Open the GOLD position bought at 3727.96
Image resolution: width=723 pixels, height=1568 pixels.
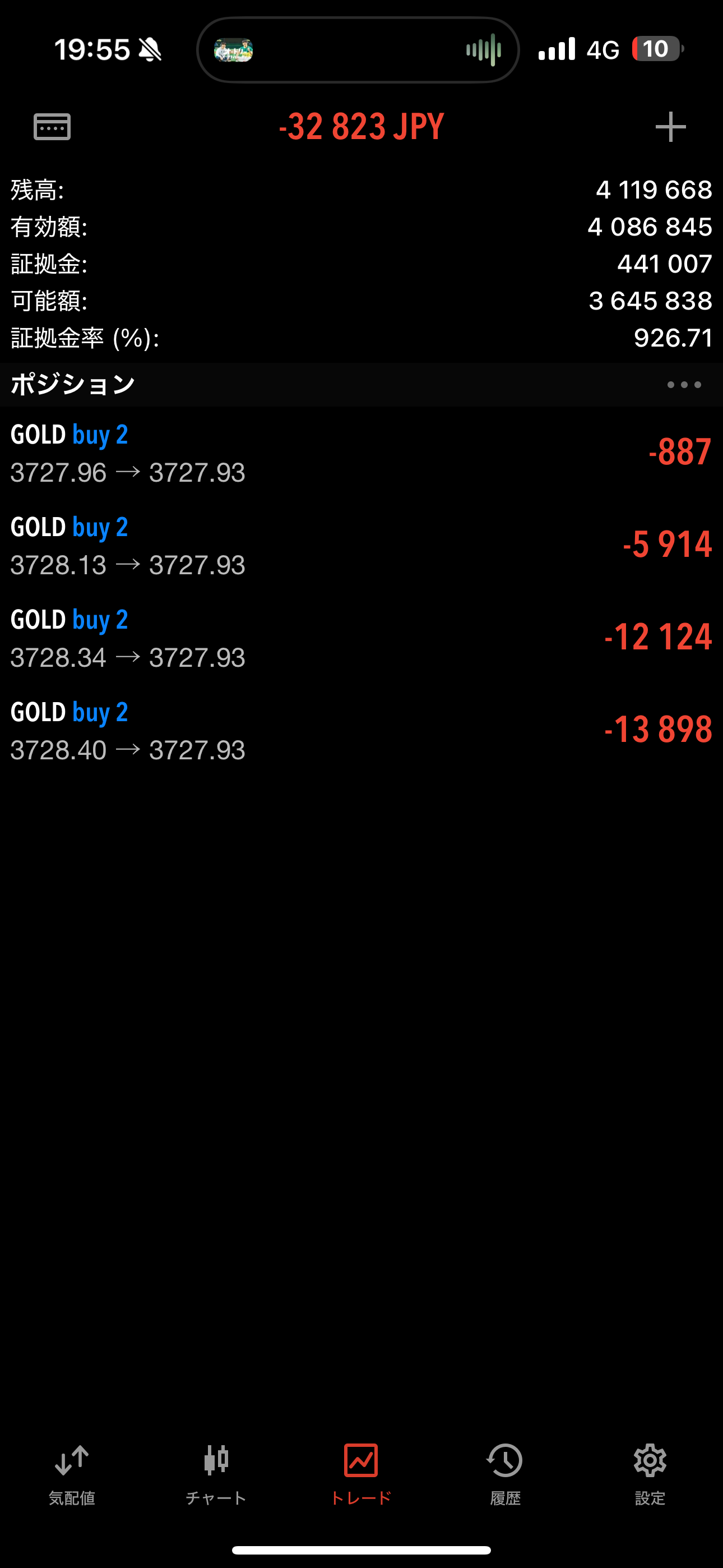click(361, 453)
